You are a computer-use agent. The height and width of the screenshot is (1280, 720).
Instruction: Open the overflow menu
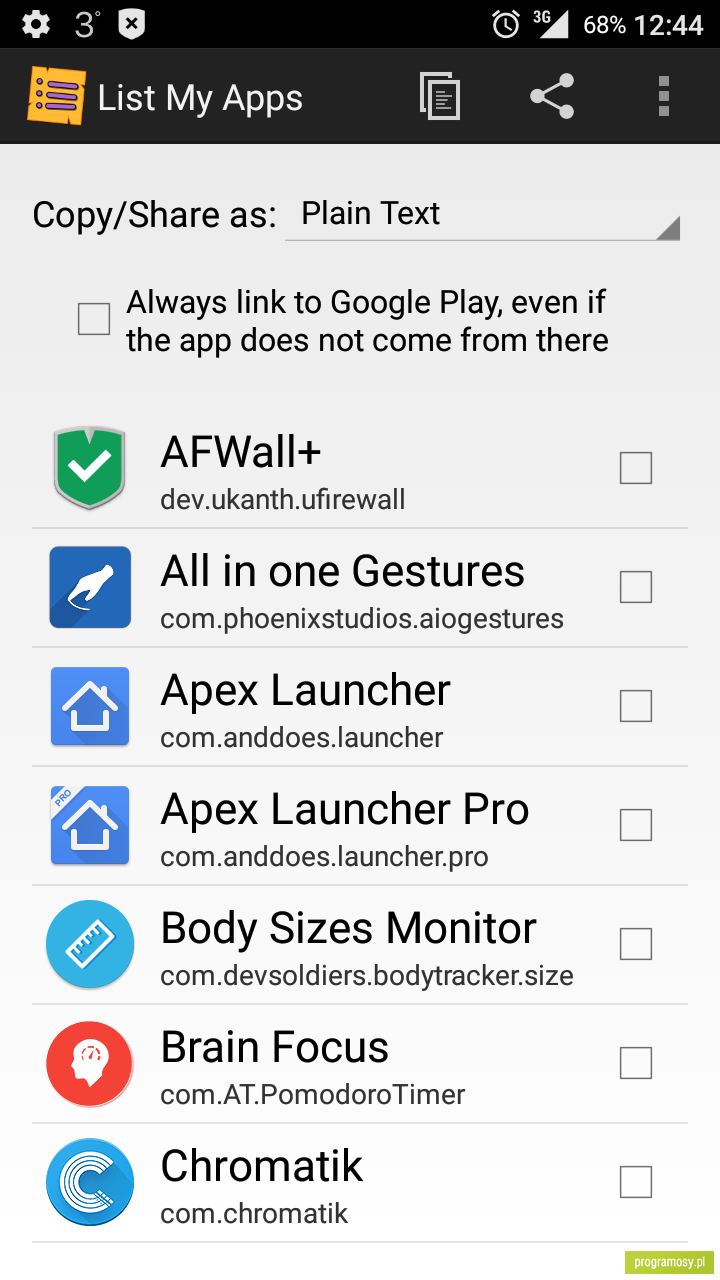tap(663, 97)
